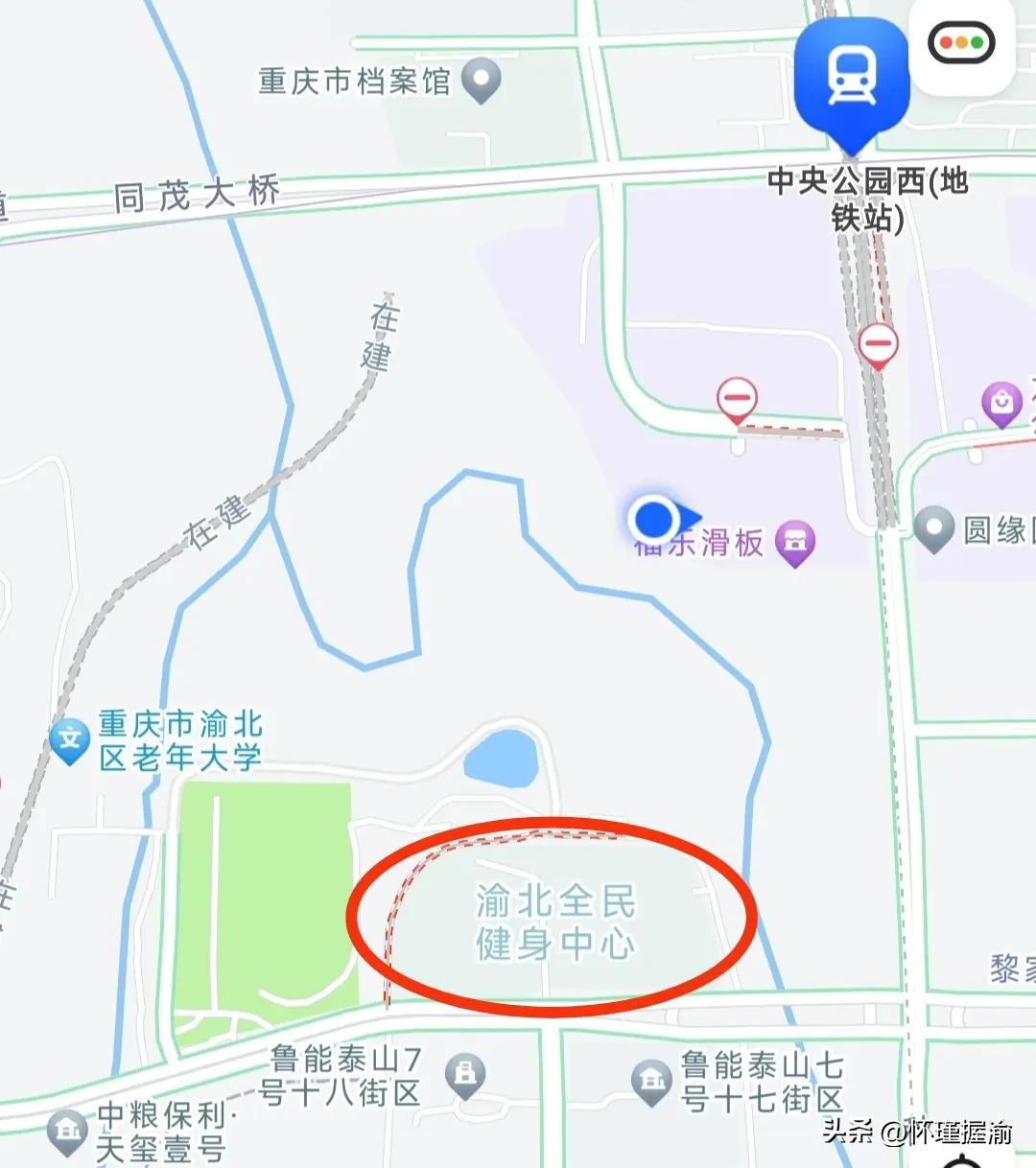Toggle the real-time traffic light layer
This screenshot has width=1036, height=1168.
[962, 43]
